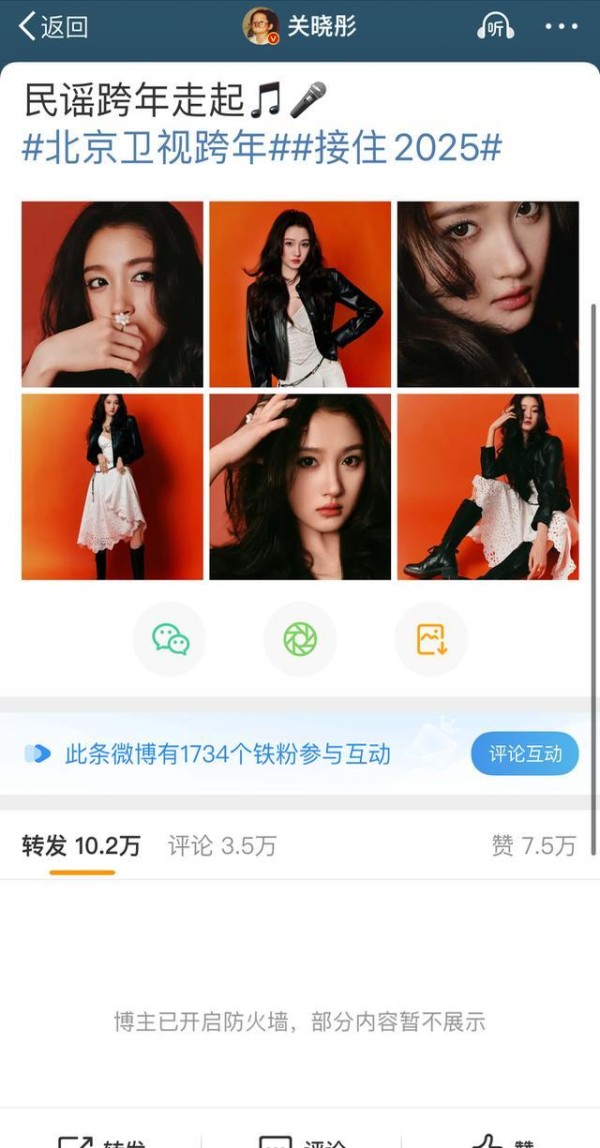Open the 关晓彤 profile from the header

[300, 26]
